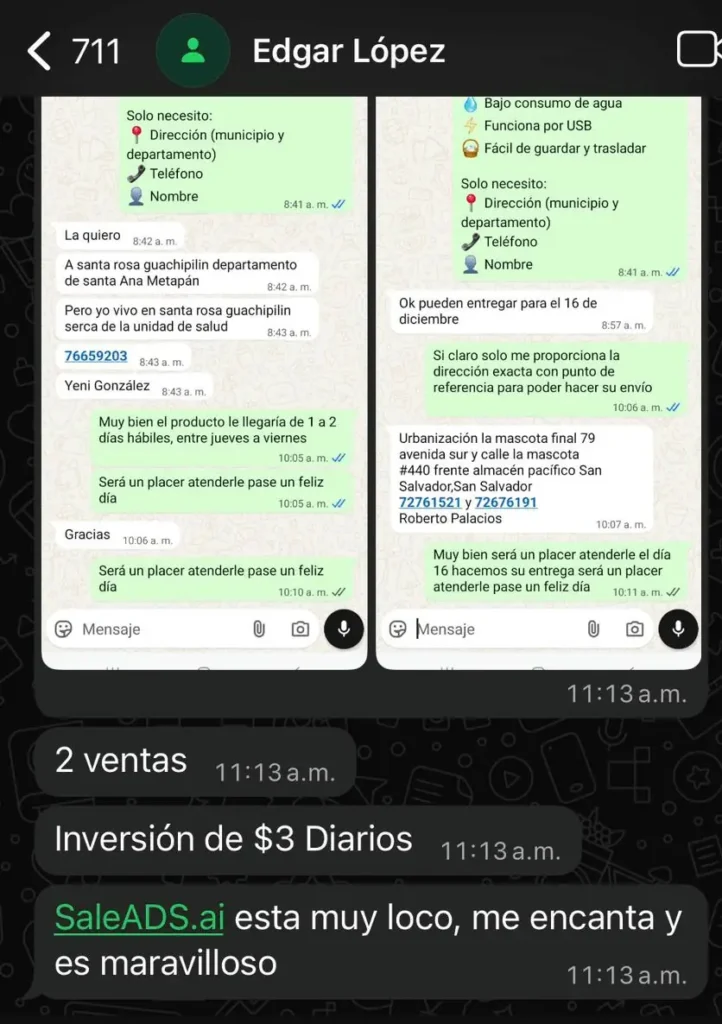Follow the SaleADS.ai link
This screenshot has height=1024, width=722.
139,917
